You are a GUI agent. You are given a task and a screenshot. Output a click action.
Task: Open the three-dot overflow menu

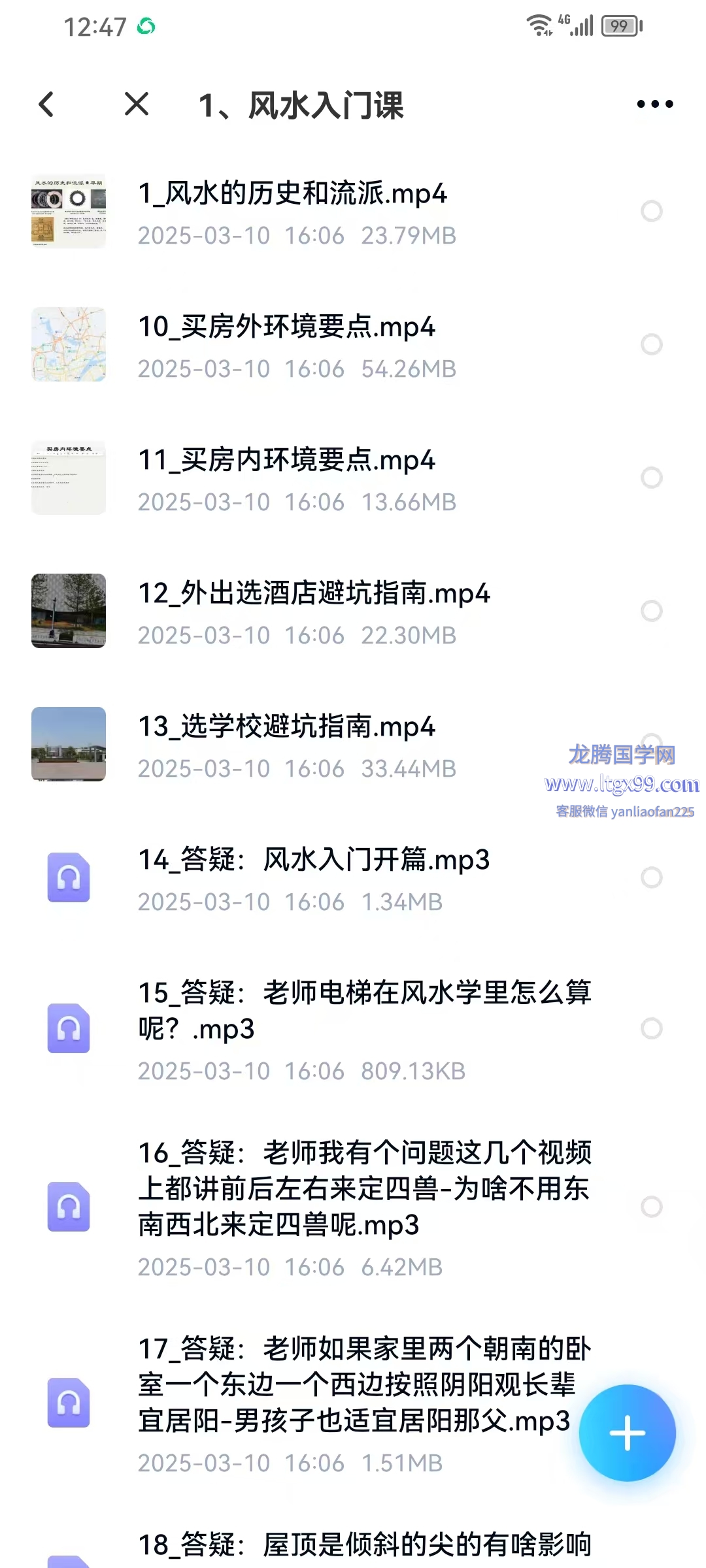pyautogui.click(x=654, y=105)
